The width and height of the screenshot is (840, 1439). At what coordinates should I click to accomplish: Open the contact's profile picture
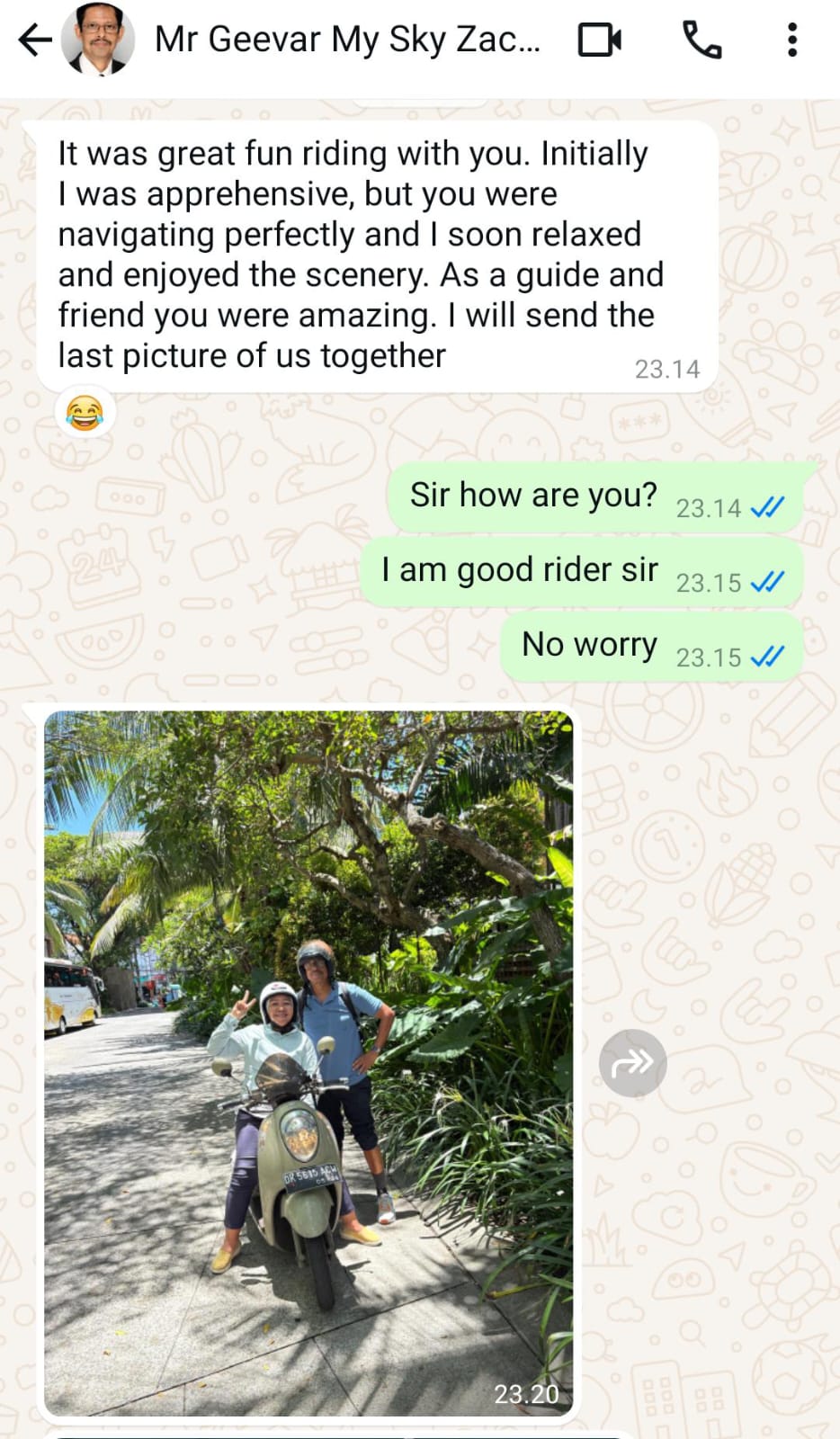click(x=98, y=40)
